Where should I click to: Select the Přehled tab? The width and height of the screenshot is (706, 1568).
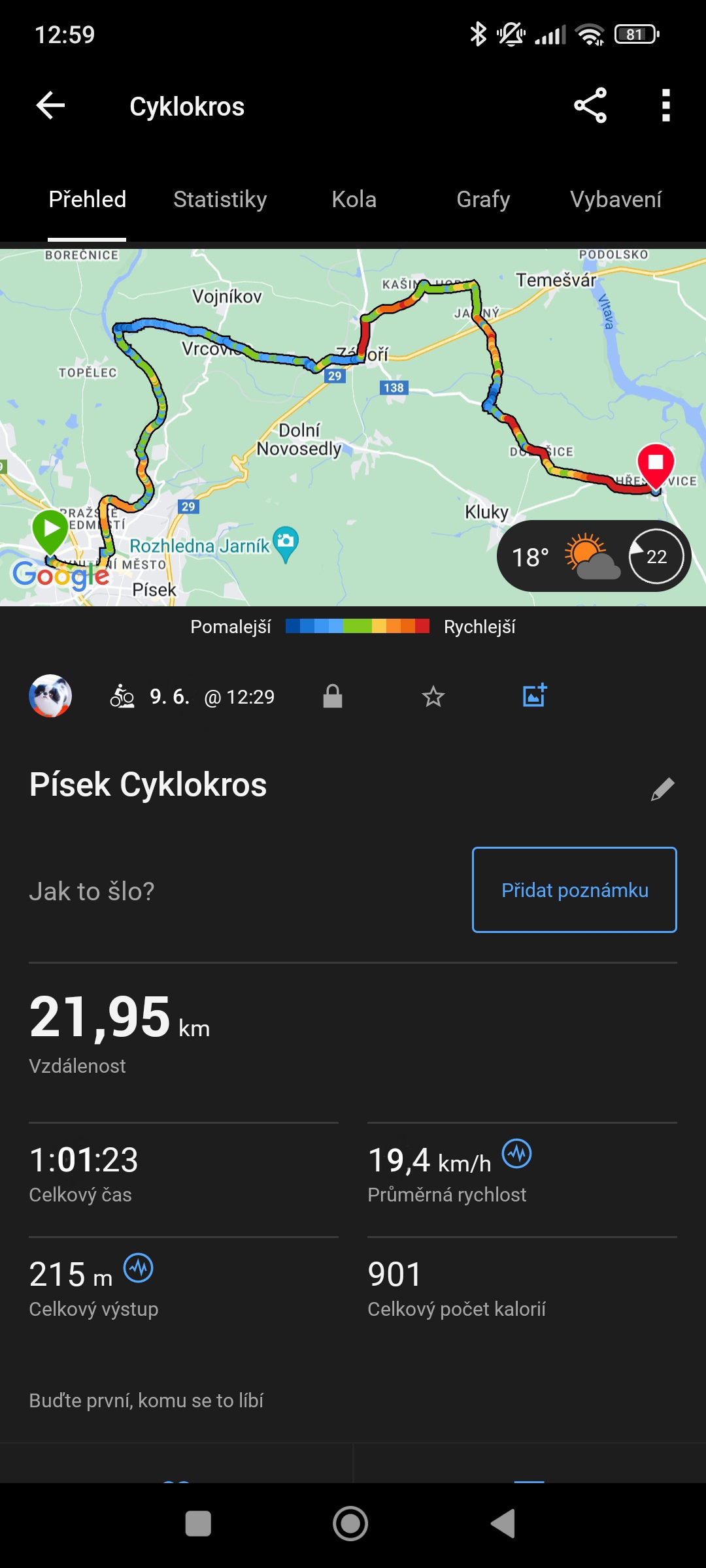pos(87,199)
